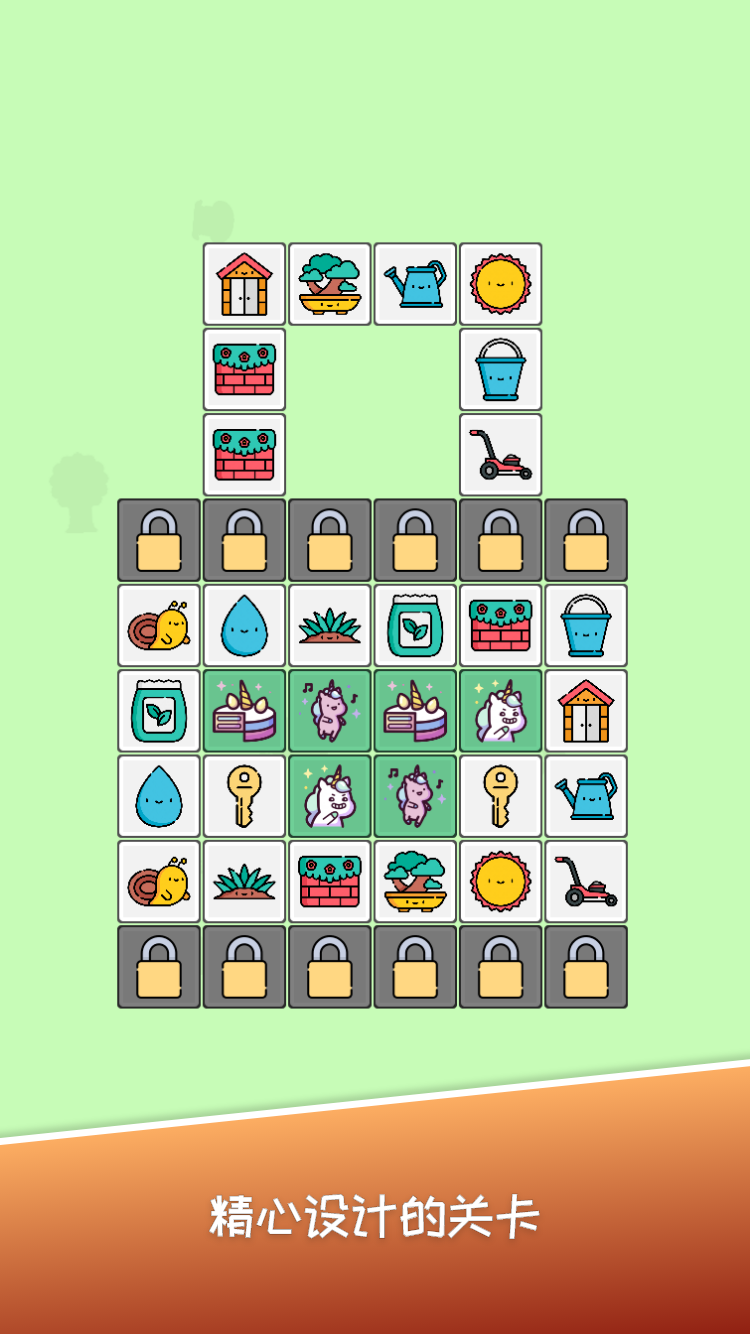Tap the lawn mower tile beside the sun
Image resolution: width=750 pixels, height=1334 pixels.
[586, 881]
